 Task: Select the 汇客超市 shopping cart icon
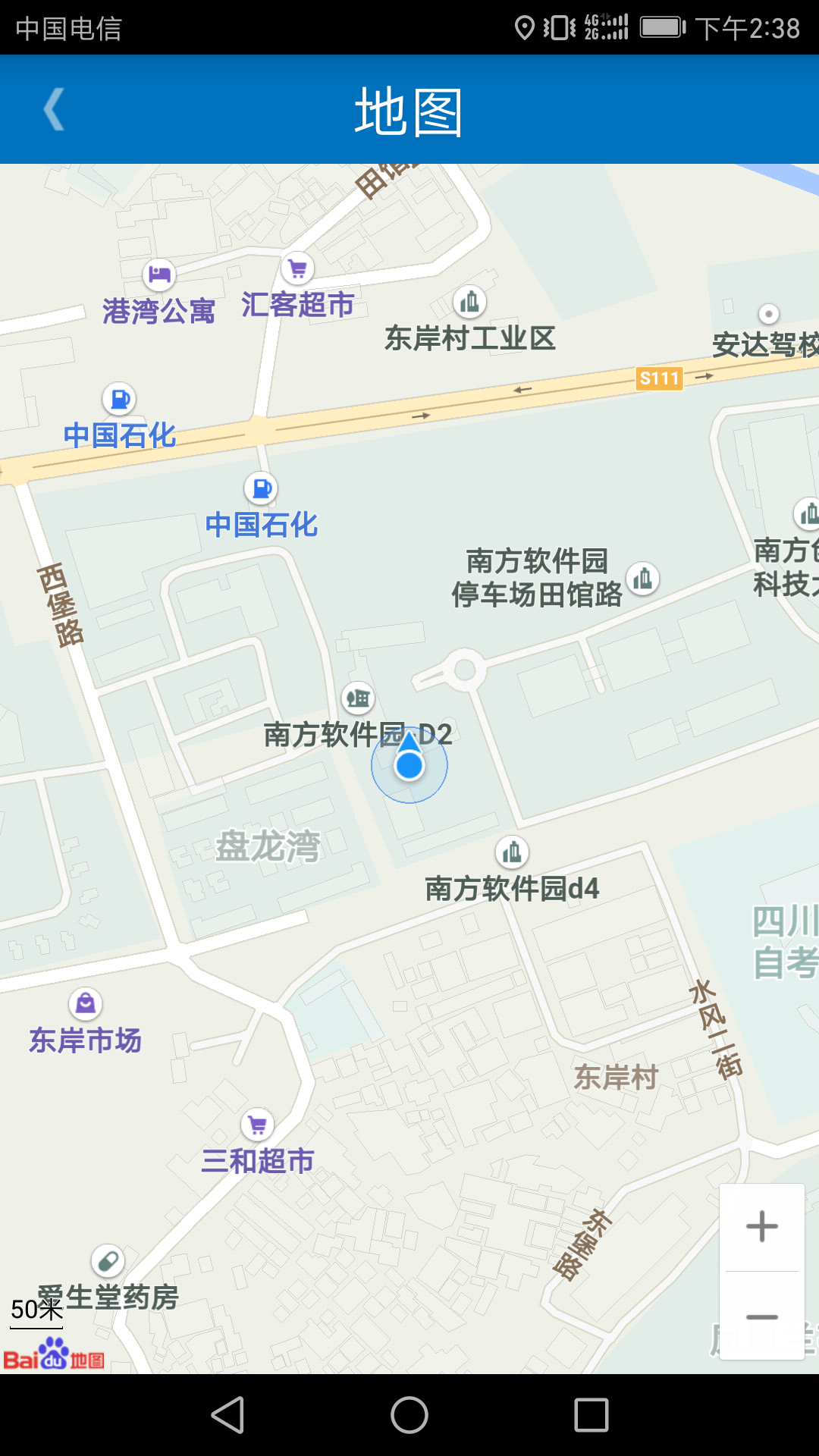(297, 268)
